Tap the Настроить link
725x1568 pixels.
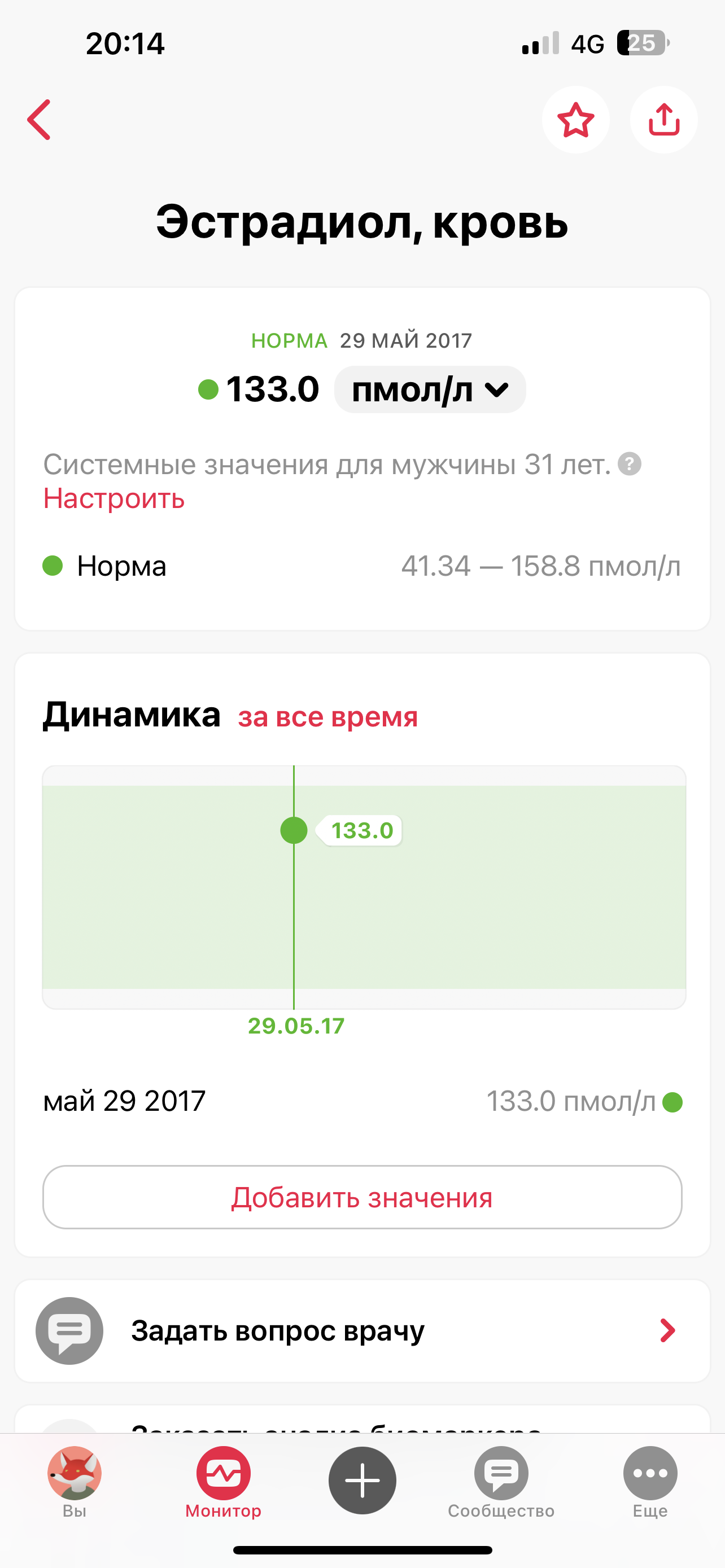coord(114,499)
